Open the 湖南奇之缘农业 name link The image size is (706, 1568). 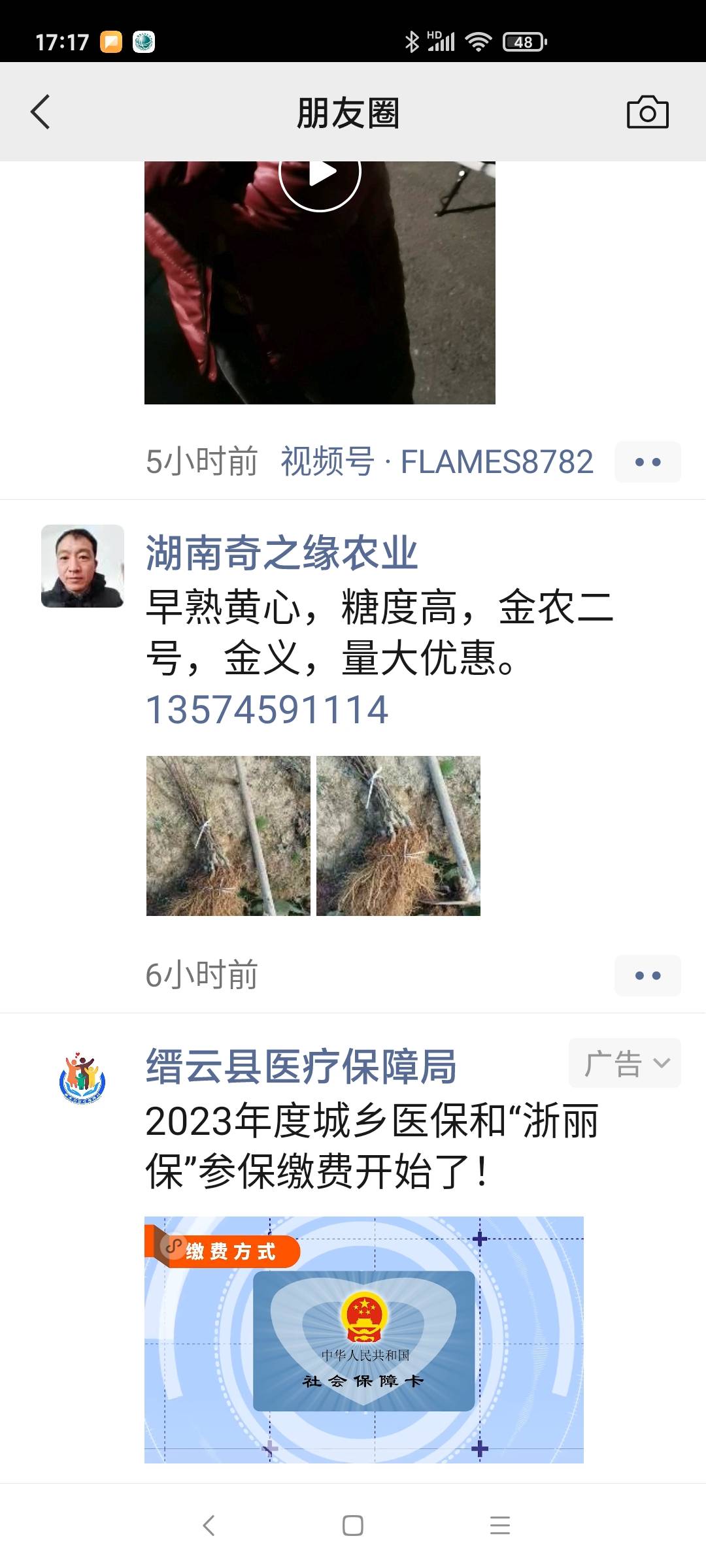[x=282, y=553]
